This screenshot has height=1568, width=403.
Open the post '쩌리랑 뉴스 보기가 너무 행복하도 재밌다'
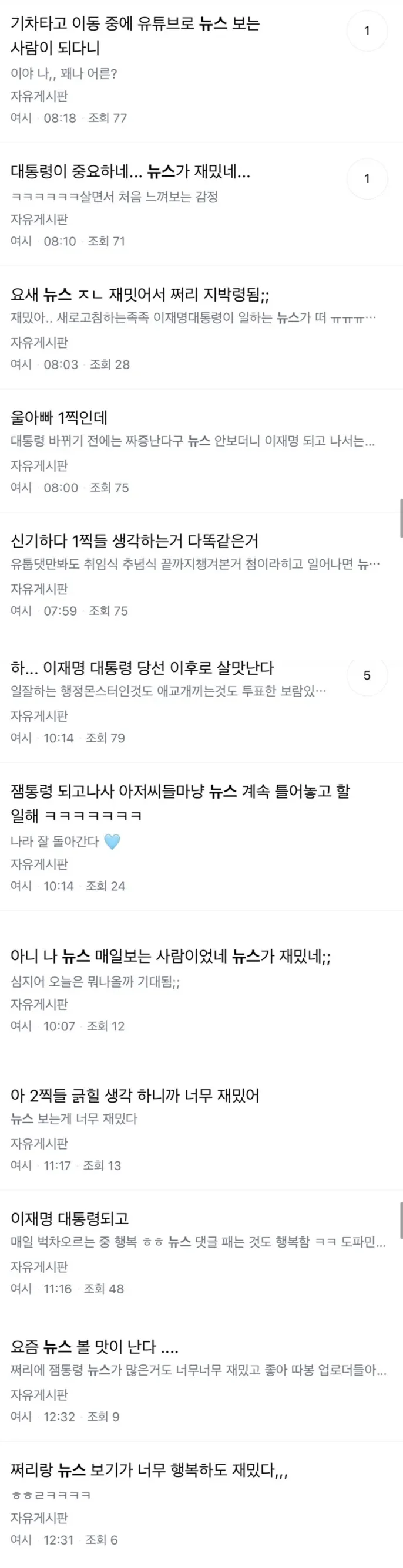tap(149, 1470)
